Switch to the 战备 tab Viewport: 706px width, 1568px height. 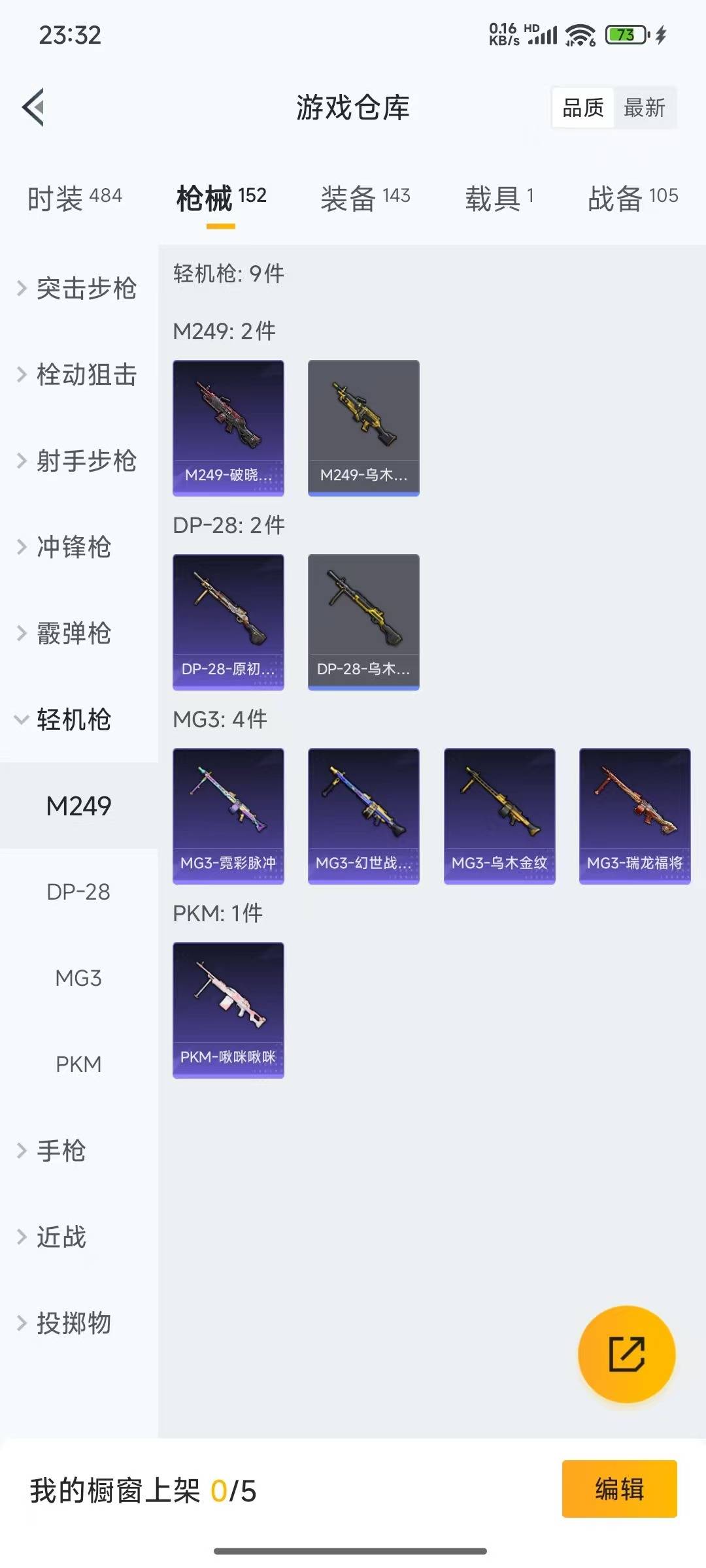(632, 197)
